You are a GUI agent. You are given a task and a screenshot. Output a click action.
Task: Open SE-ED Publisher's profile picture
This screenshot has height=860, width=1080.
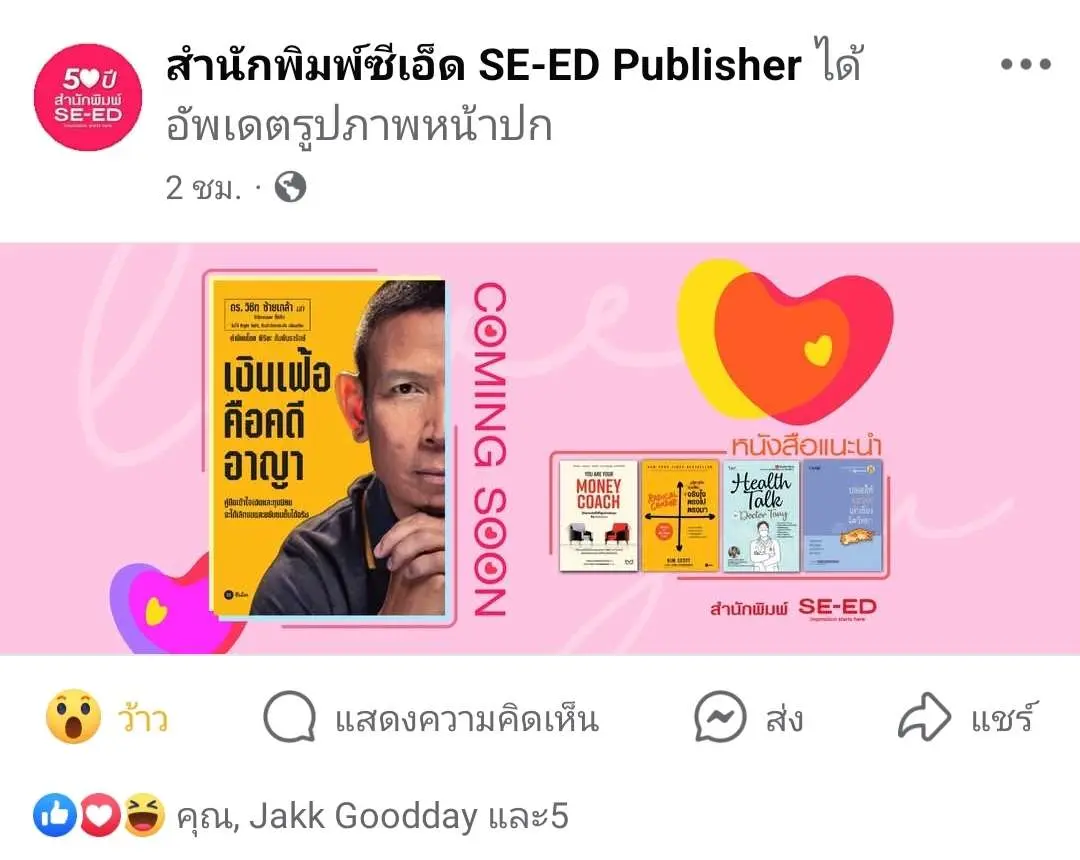[x=88, y=97]
